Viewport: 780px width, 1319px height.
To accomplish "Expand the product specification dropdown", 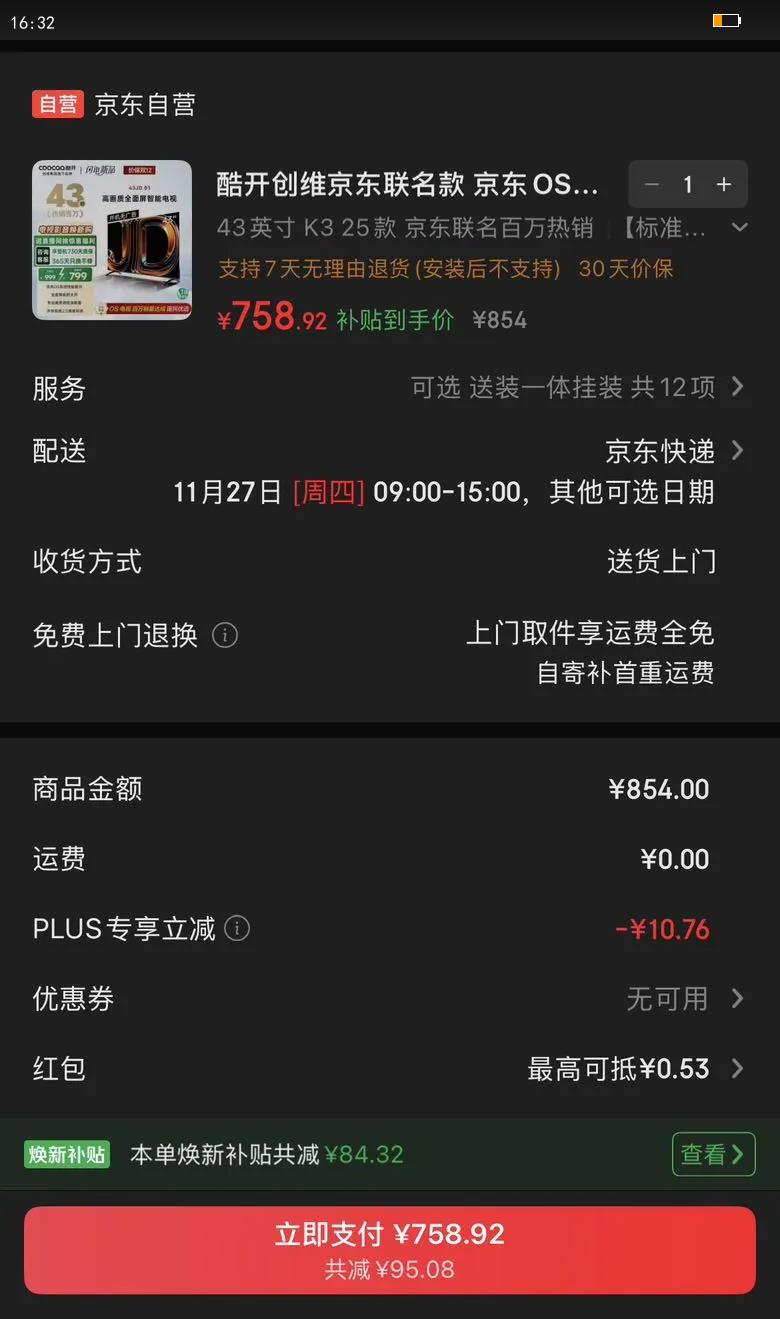I will pyautogui.click(x=740, y=228).
